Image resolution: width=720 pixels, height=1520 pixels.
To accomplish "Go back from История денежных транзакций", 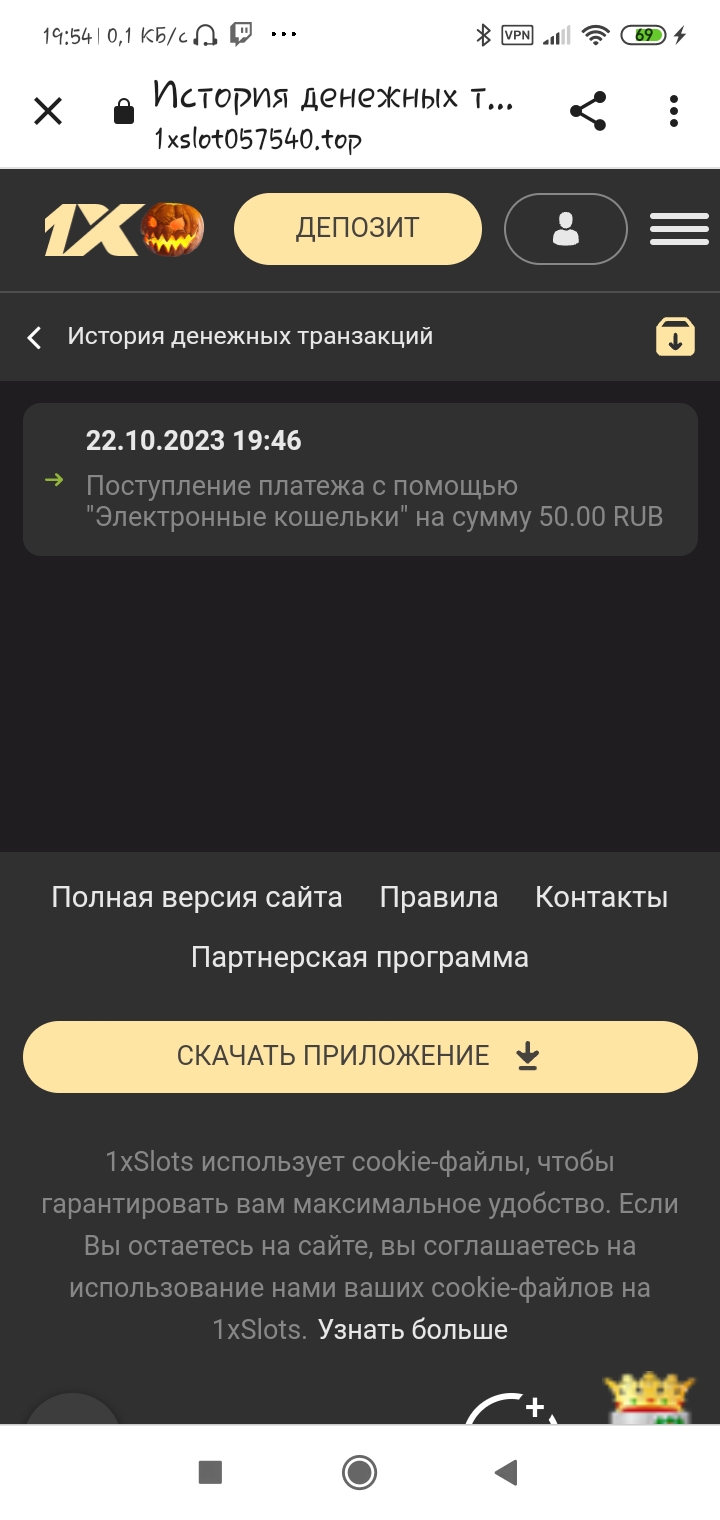I will [35, 337].
